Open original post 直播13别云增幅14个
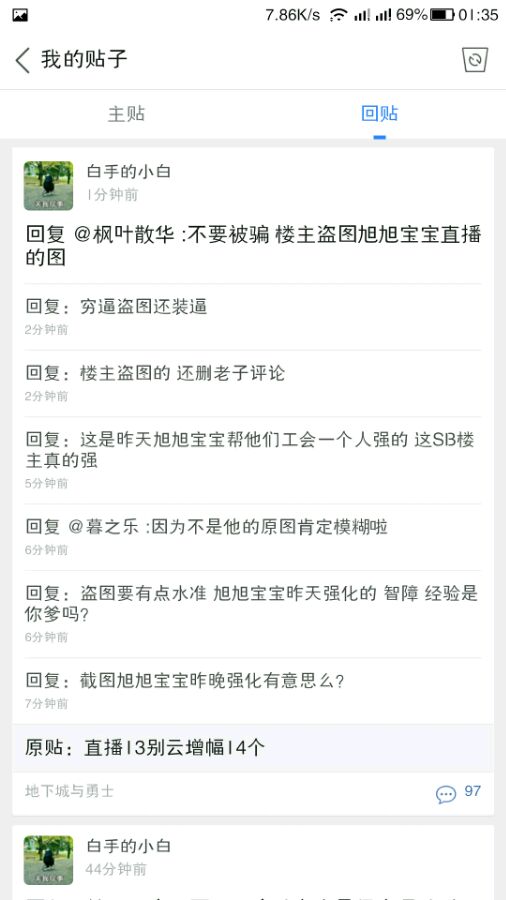506x900 pixels. (253, 748)
